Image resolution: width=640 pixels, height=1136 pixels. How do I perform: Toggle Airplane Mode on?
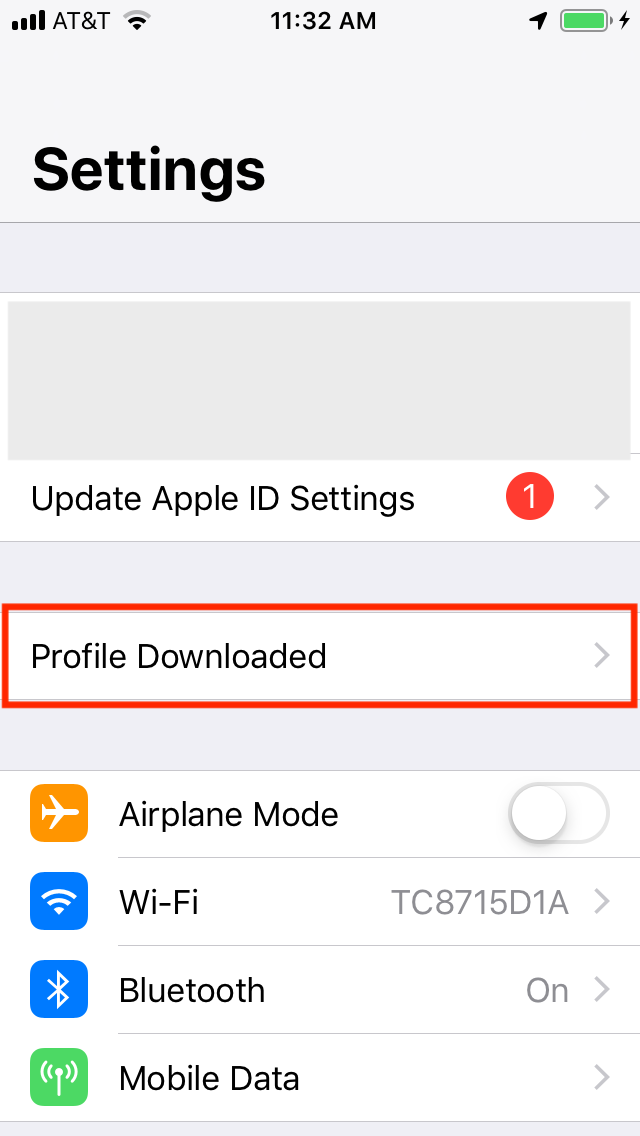[558, 814]
